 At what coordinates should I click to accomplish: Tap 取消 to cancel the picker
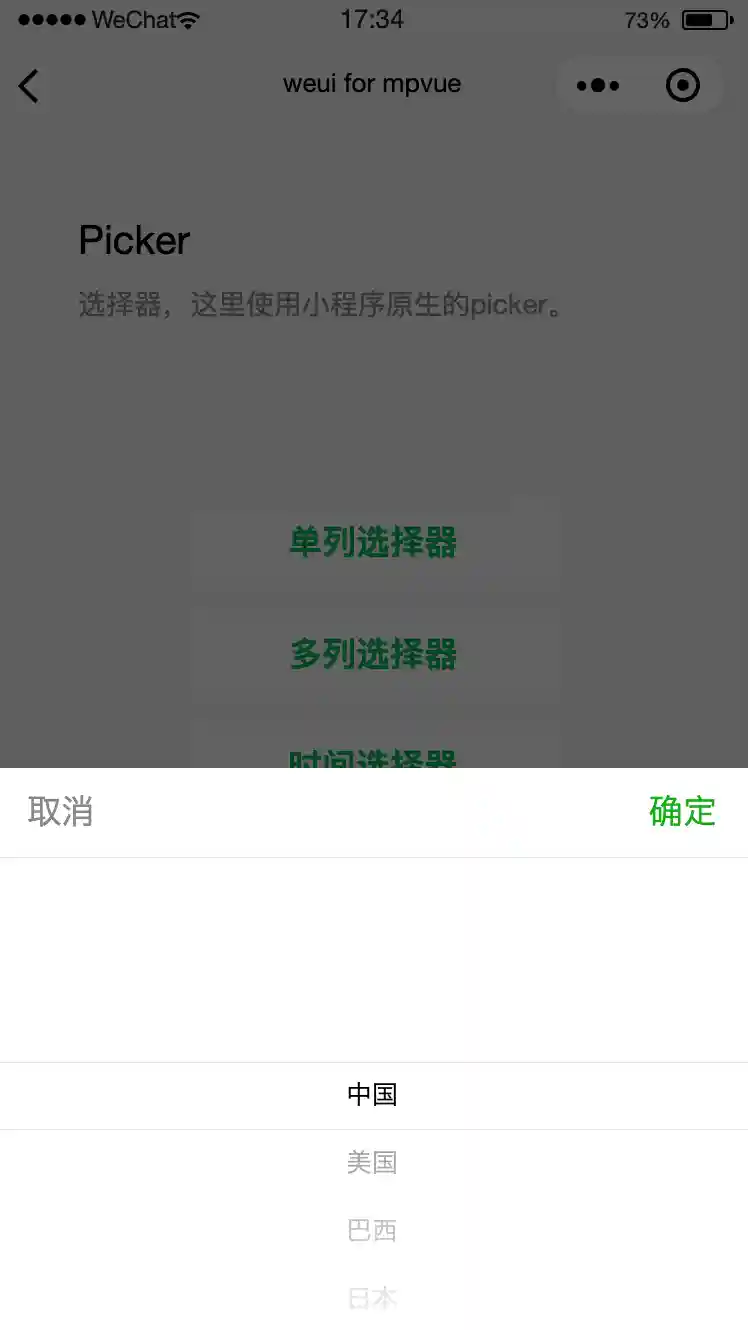tap(61, 811)
